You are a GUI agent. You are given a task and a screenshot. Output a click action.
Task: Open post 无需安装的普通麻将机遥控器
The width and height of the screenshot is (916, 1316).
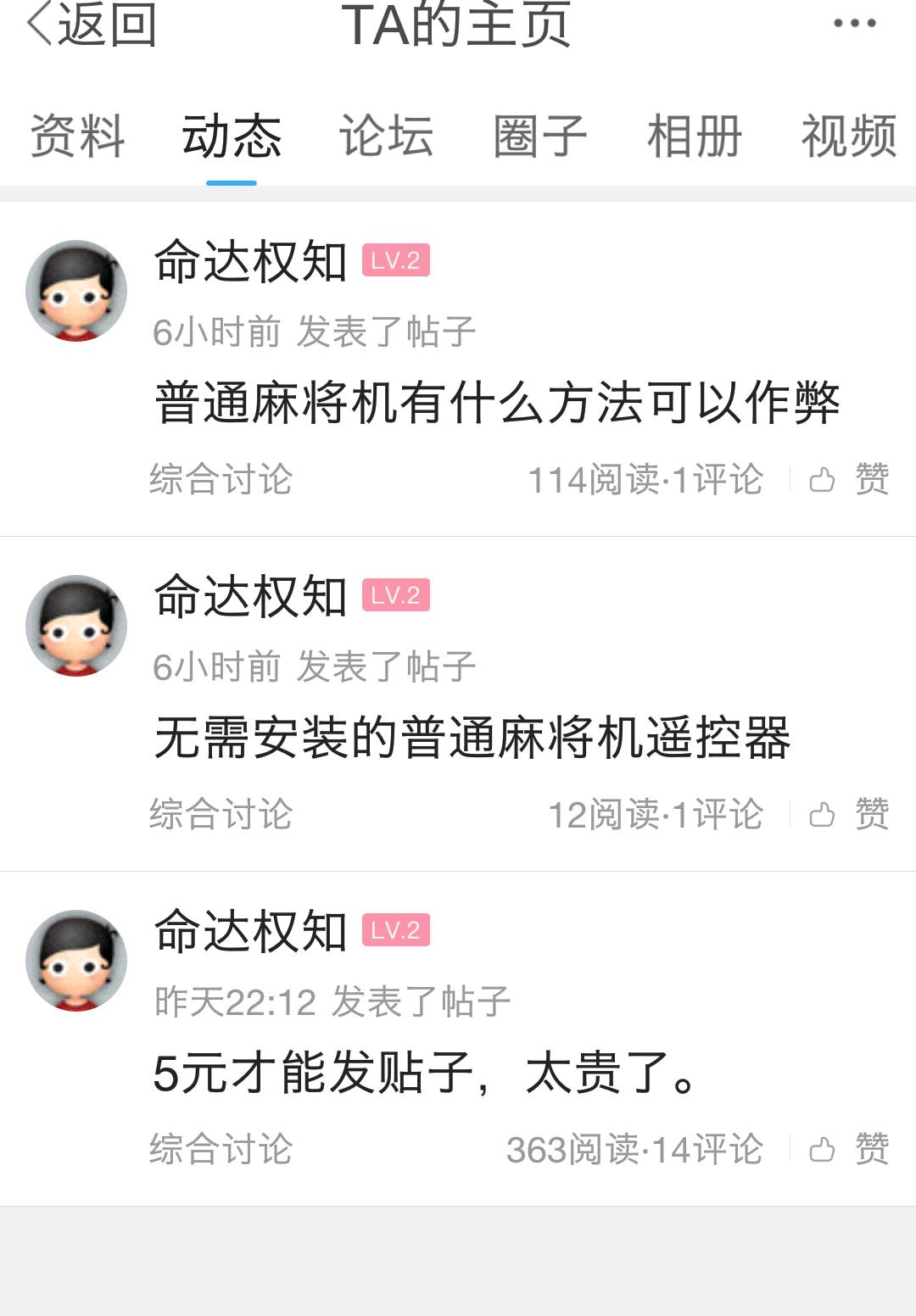click(472, 738)
